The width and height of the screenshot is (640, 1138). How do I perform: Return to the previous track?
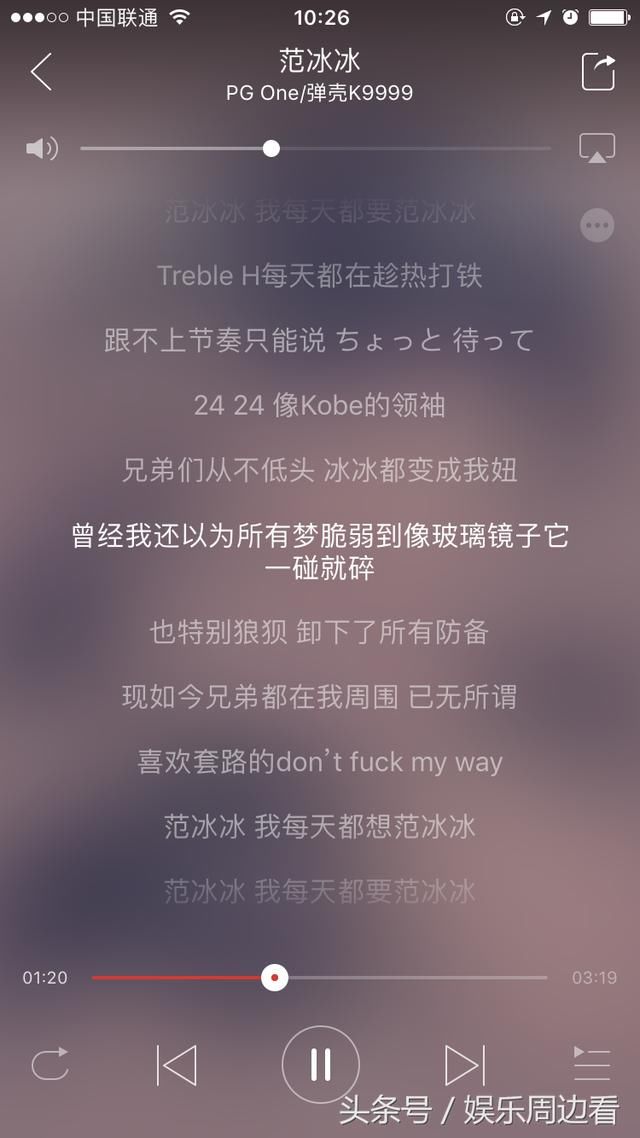pos(177,1065)
